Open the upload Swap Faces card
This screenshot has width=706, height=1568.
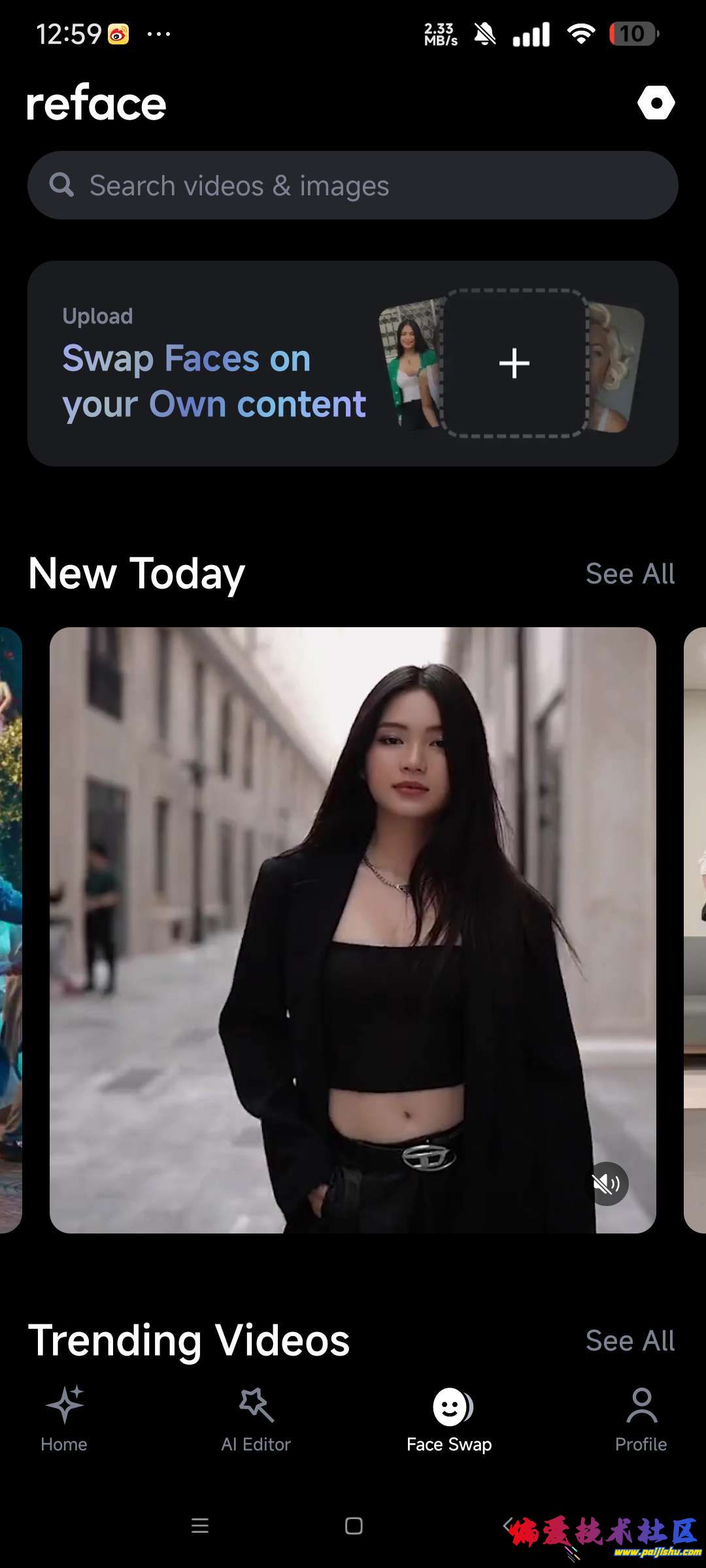(x=353, y=363)
